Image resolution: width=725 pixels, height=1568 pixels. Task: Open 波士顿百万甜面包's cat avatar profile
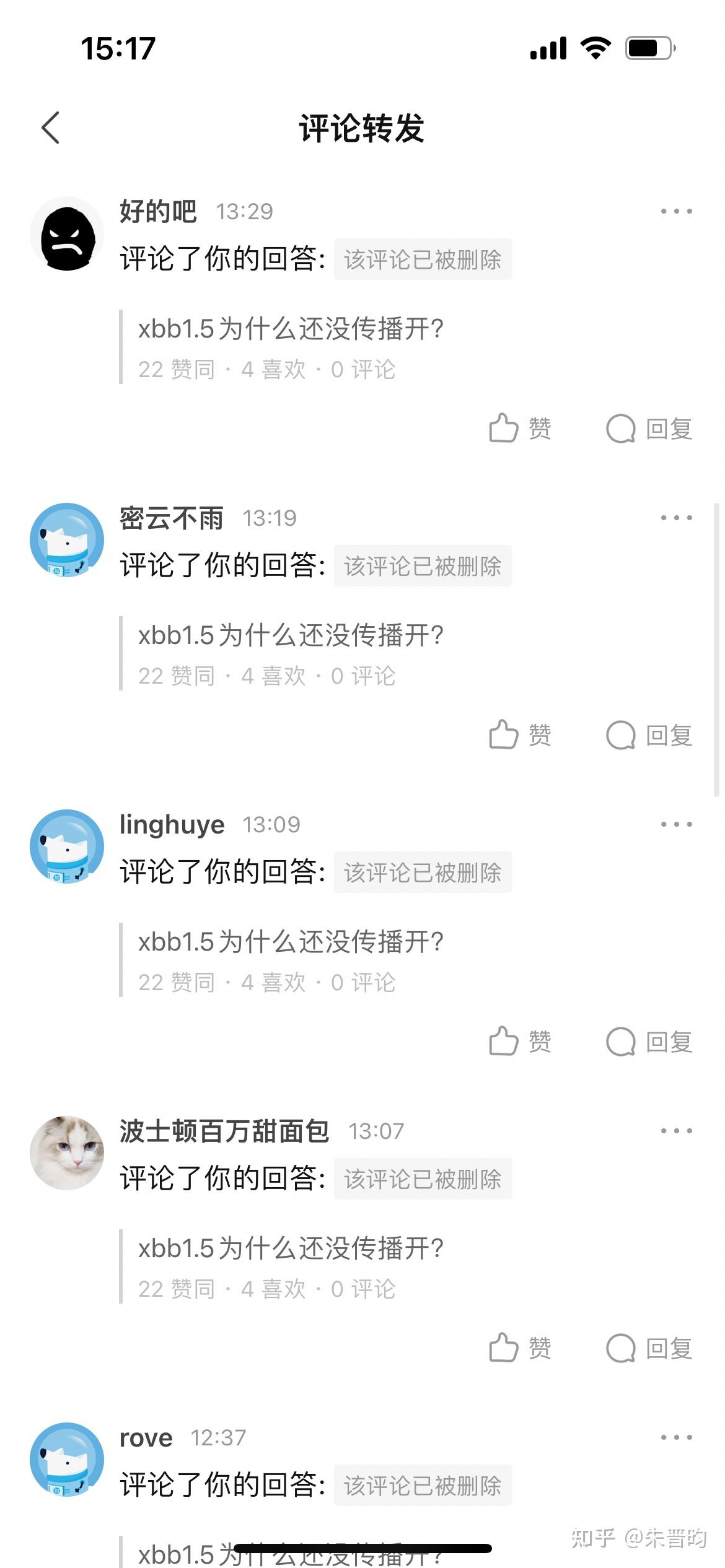67,1153
